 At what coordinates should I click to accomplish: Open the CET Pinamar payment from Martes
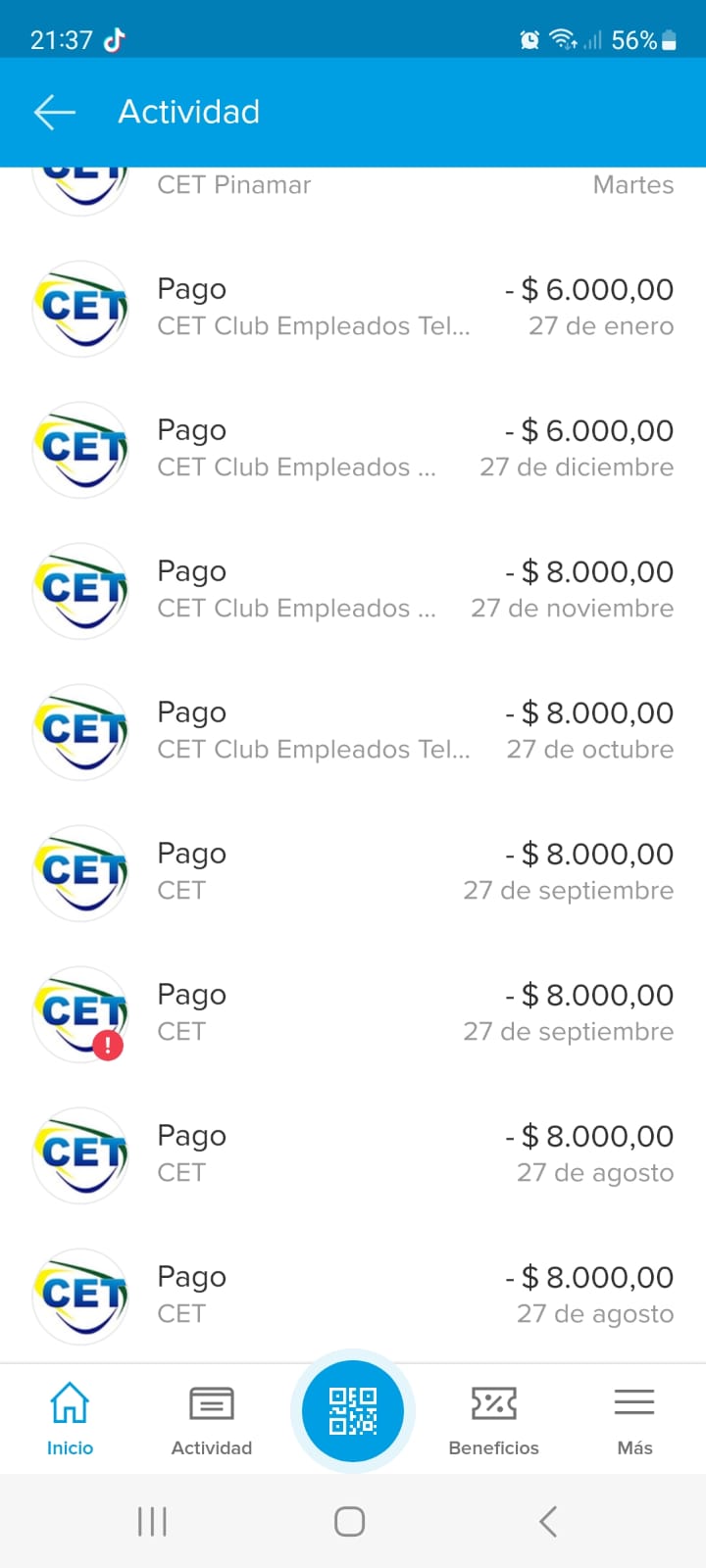tap(353, 186)
